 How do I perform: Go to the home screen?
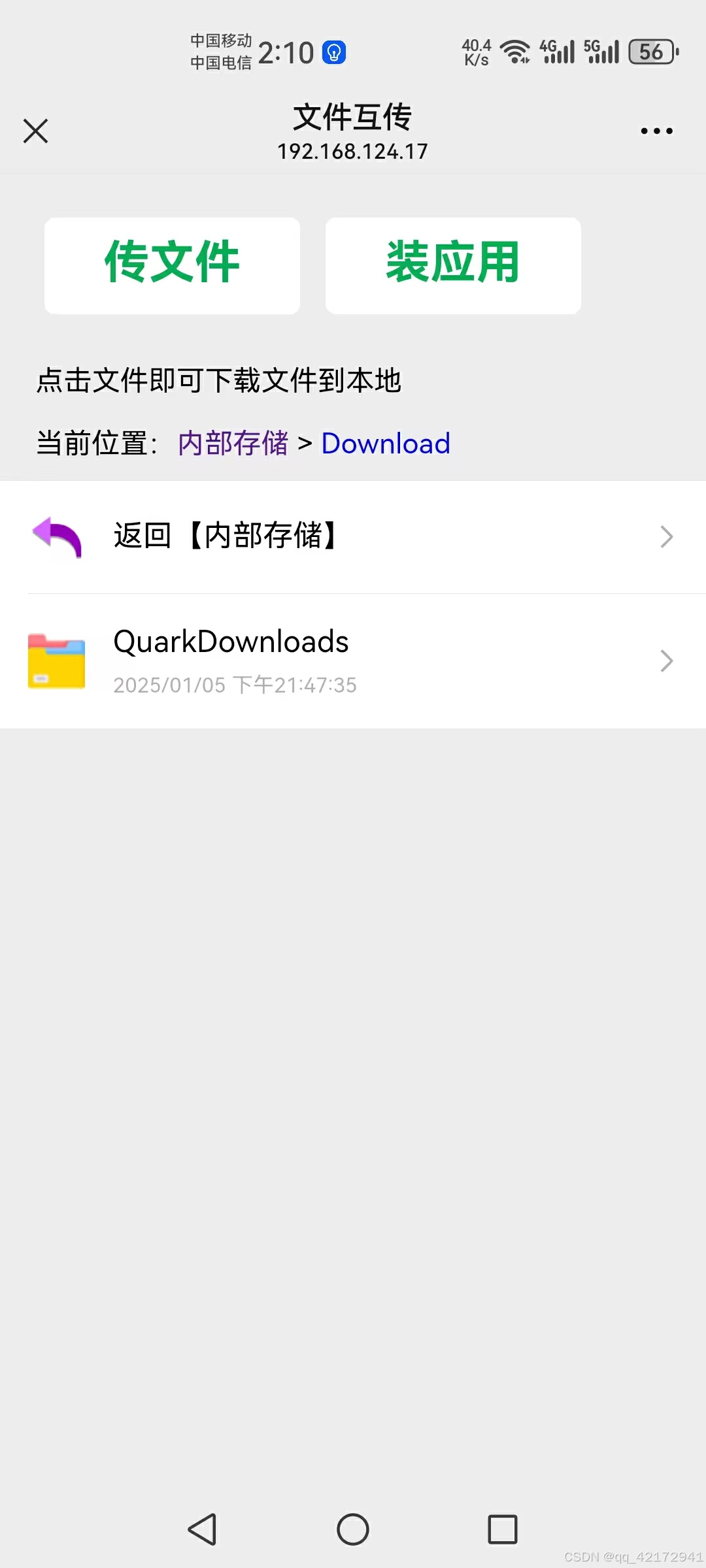pyautogui.click(x=353, y=1529)
